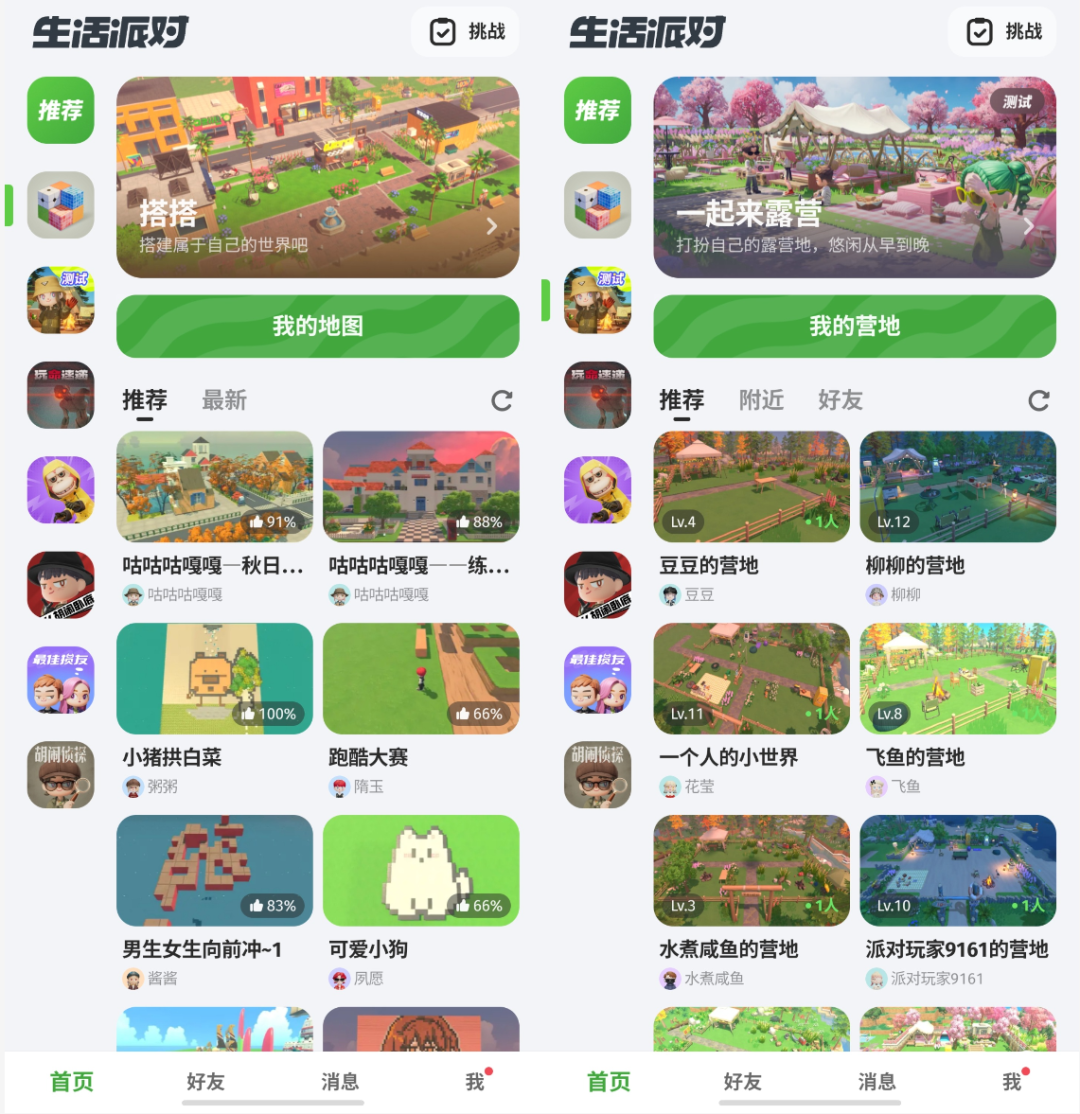Tap the 我的地图 button

317,326
